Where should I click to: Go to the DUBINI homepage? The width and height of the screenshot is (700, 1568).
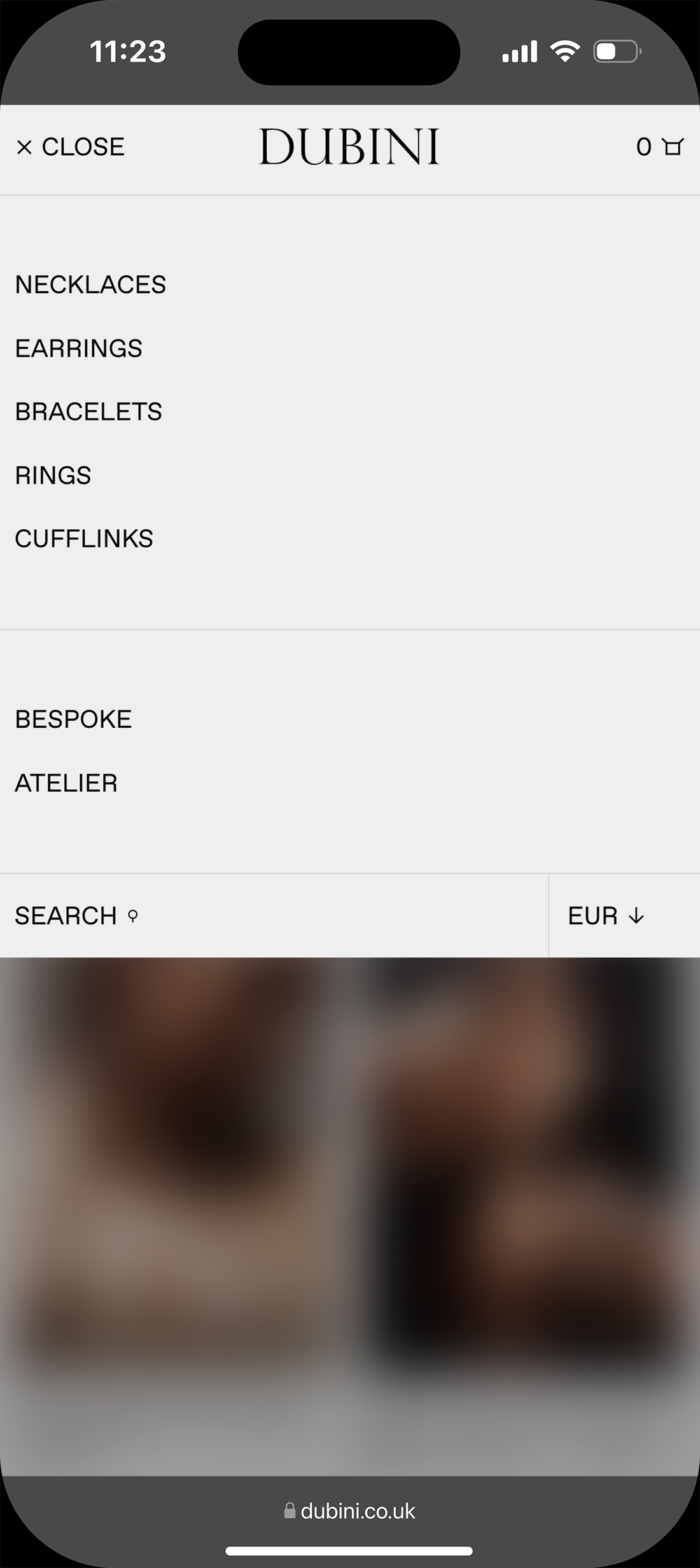349,147
